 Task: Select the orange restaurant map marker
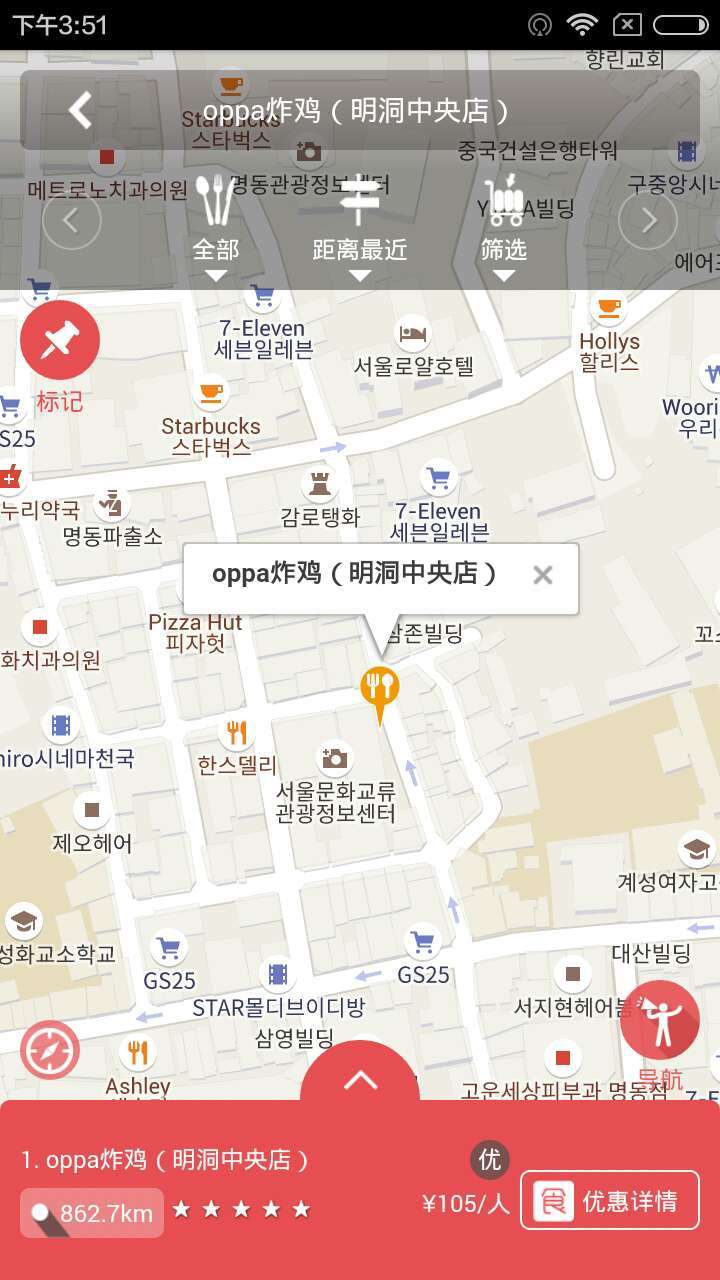click(380, 688)
